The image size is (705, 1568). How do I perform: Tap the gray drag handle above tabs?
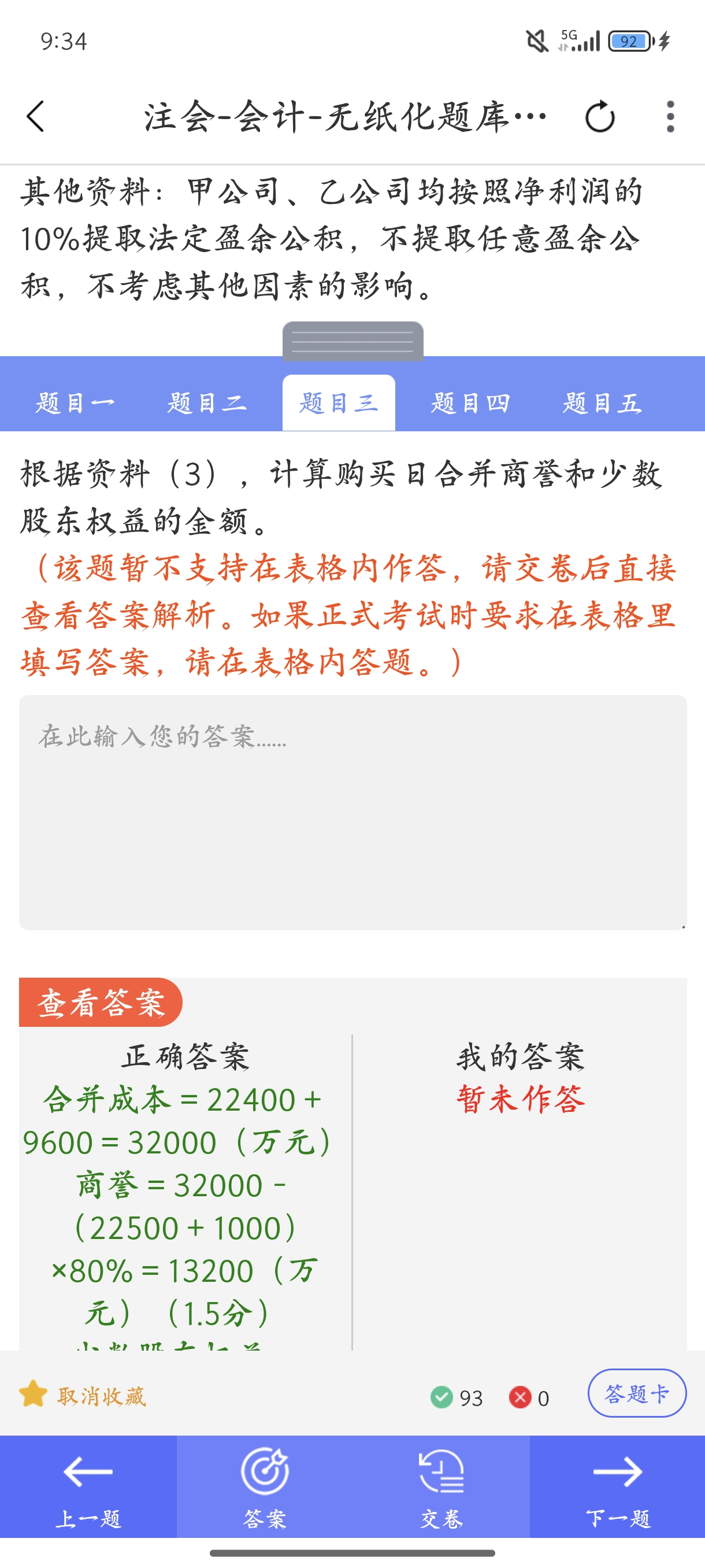353,341
